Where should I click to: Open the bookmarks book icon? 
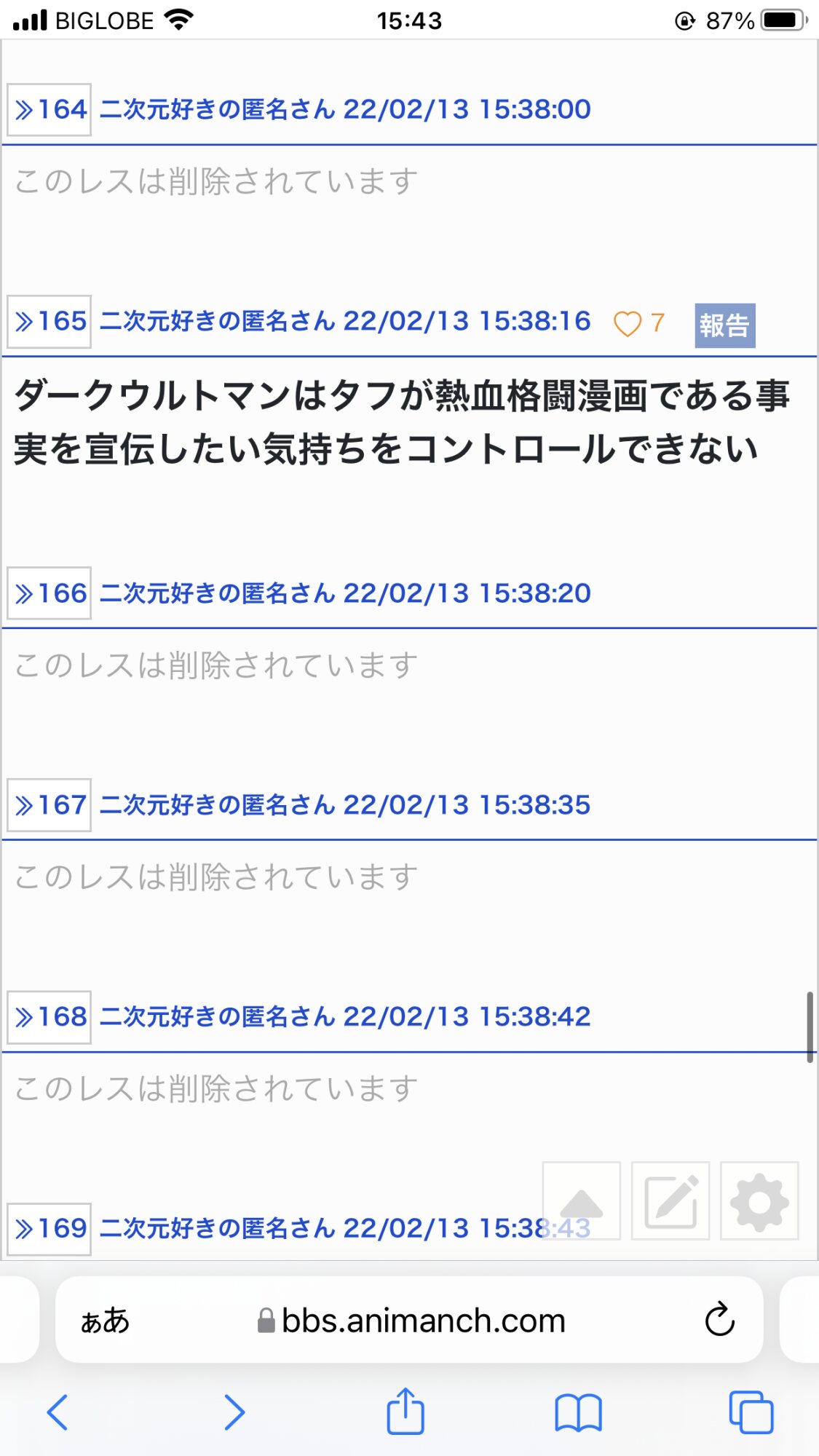coord(579,1413)
